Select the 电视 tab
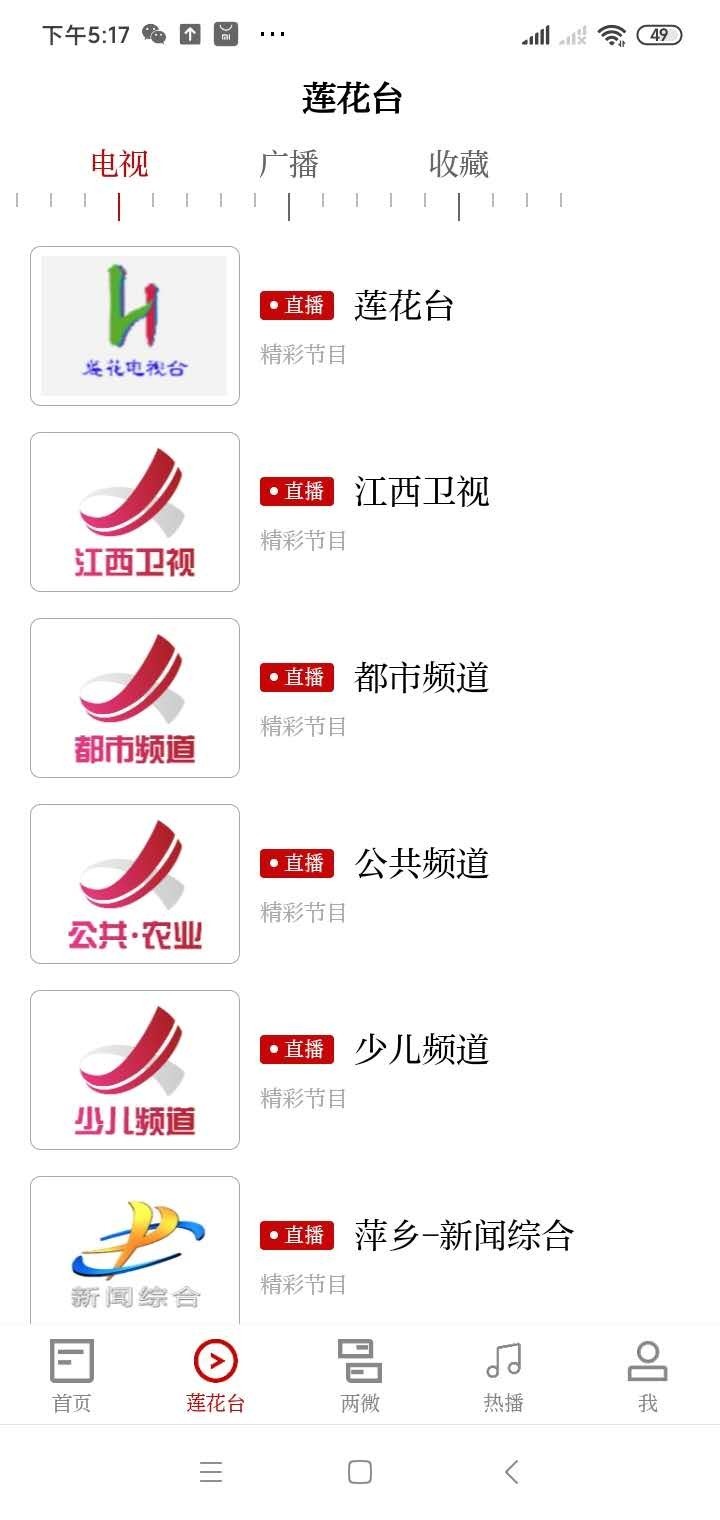This screenshot has height=1520, width=720. click(x=119, y=164)
